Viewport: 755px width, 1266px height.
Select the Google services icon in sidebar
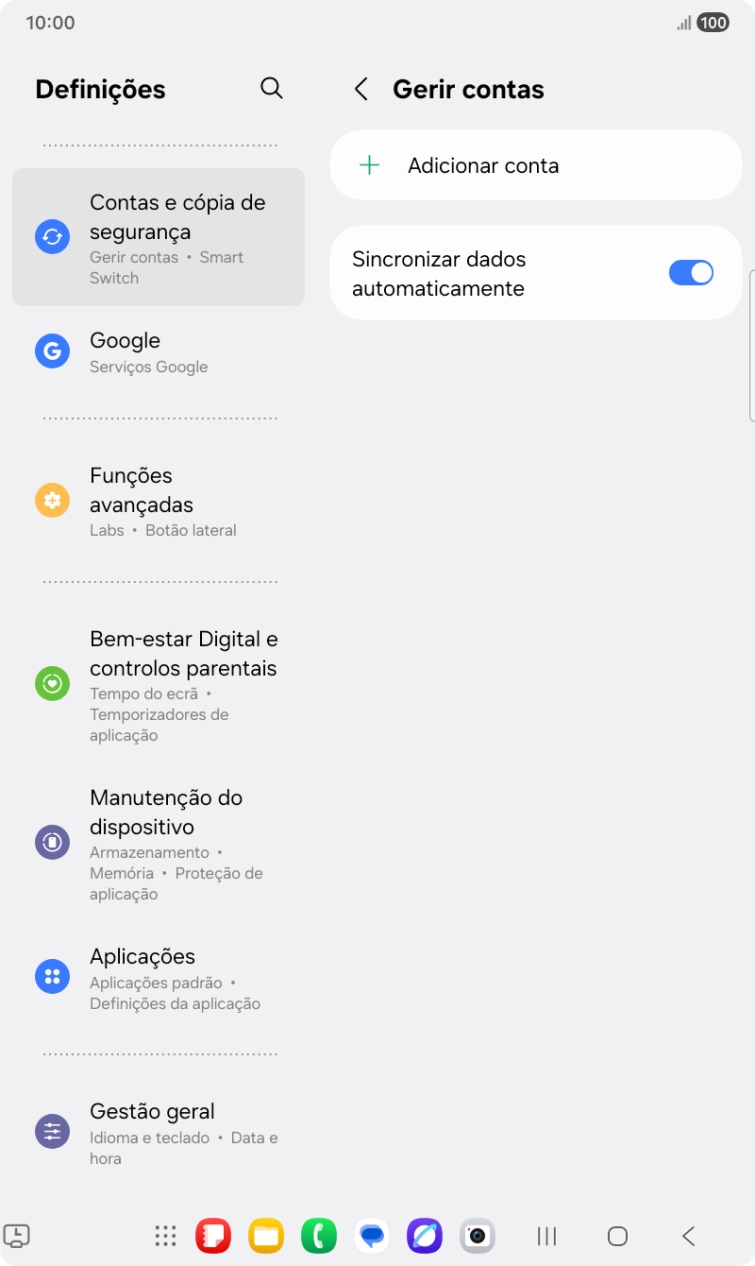tap(52, 351)
